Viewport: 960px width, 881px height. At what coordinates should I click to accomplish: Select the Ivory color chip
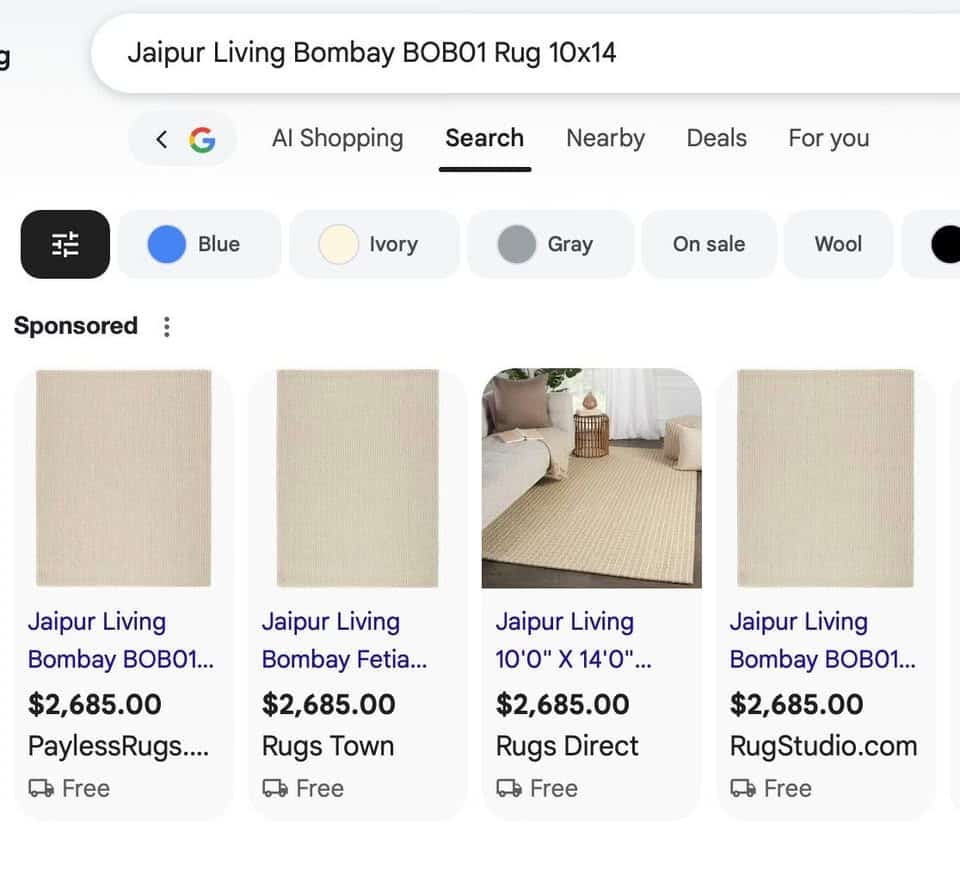tap(374, 244)
